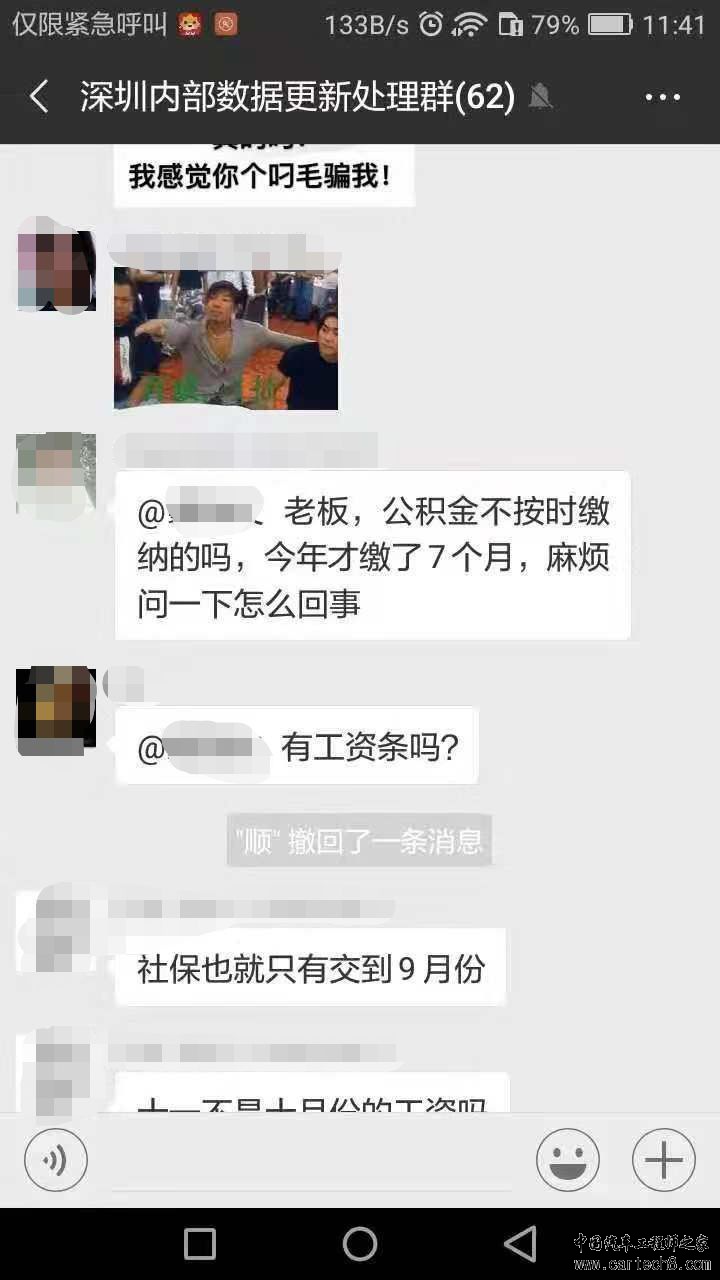Switch to voice message input
Screen dimensions: 720x1280
pos(56,1160)
